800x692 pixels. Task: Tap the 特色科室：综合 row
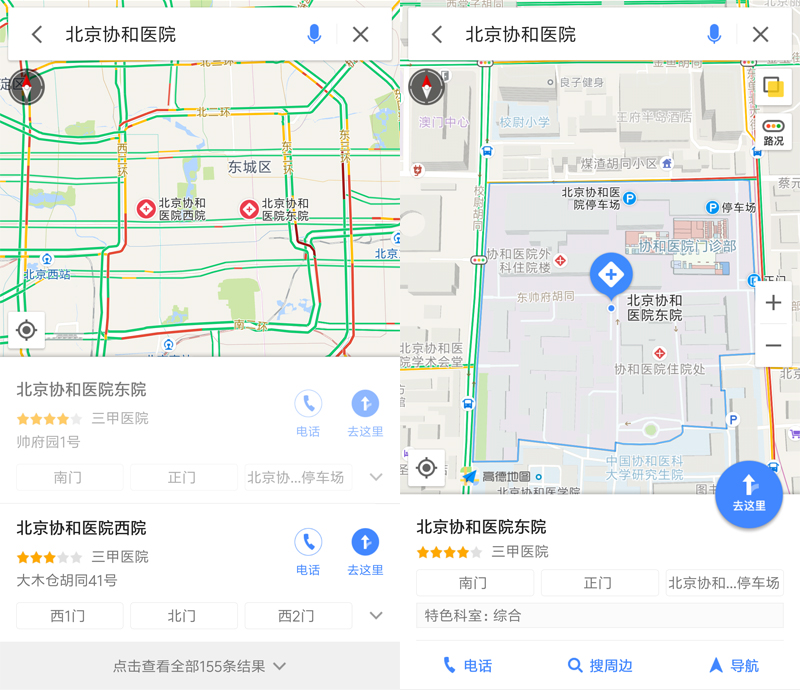coord(599,616)
